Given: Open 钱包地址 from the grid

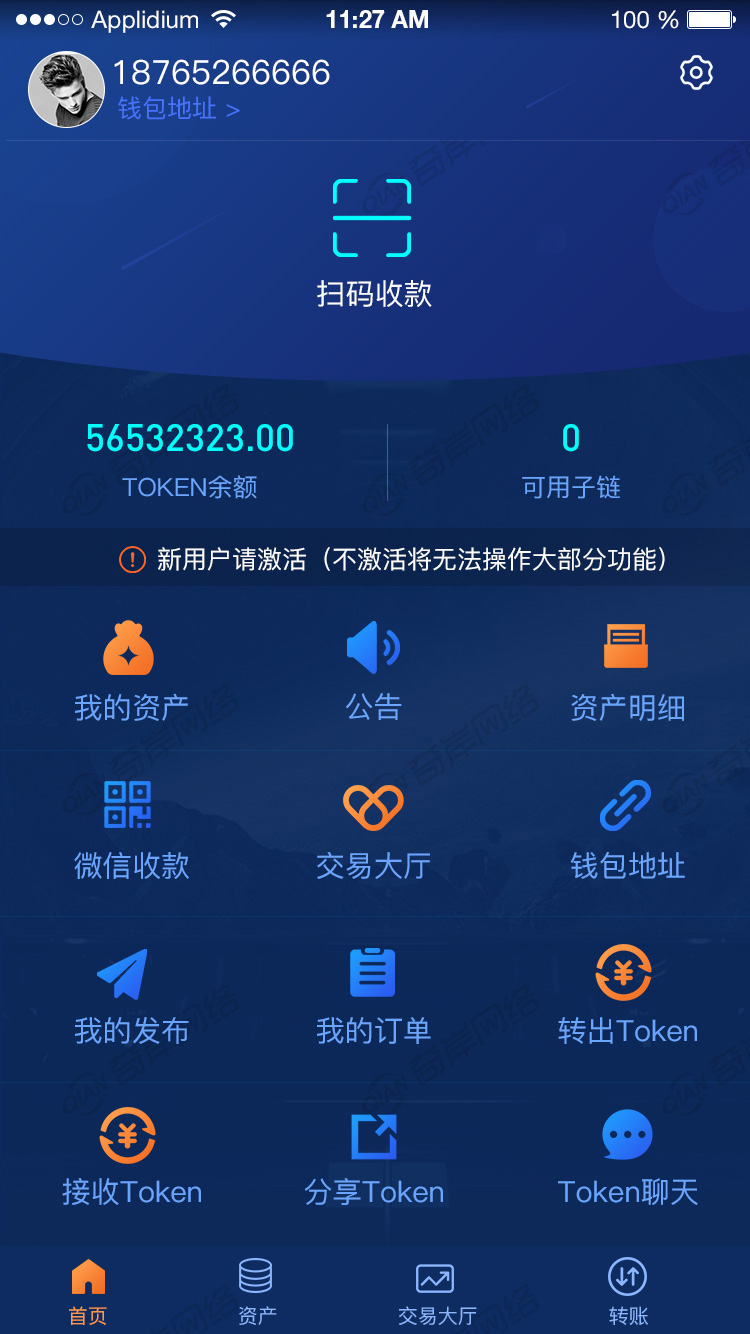Looking at the screenshot, I should tap(627, 830).
